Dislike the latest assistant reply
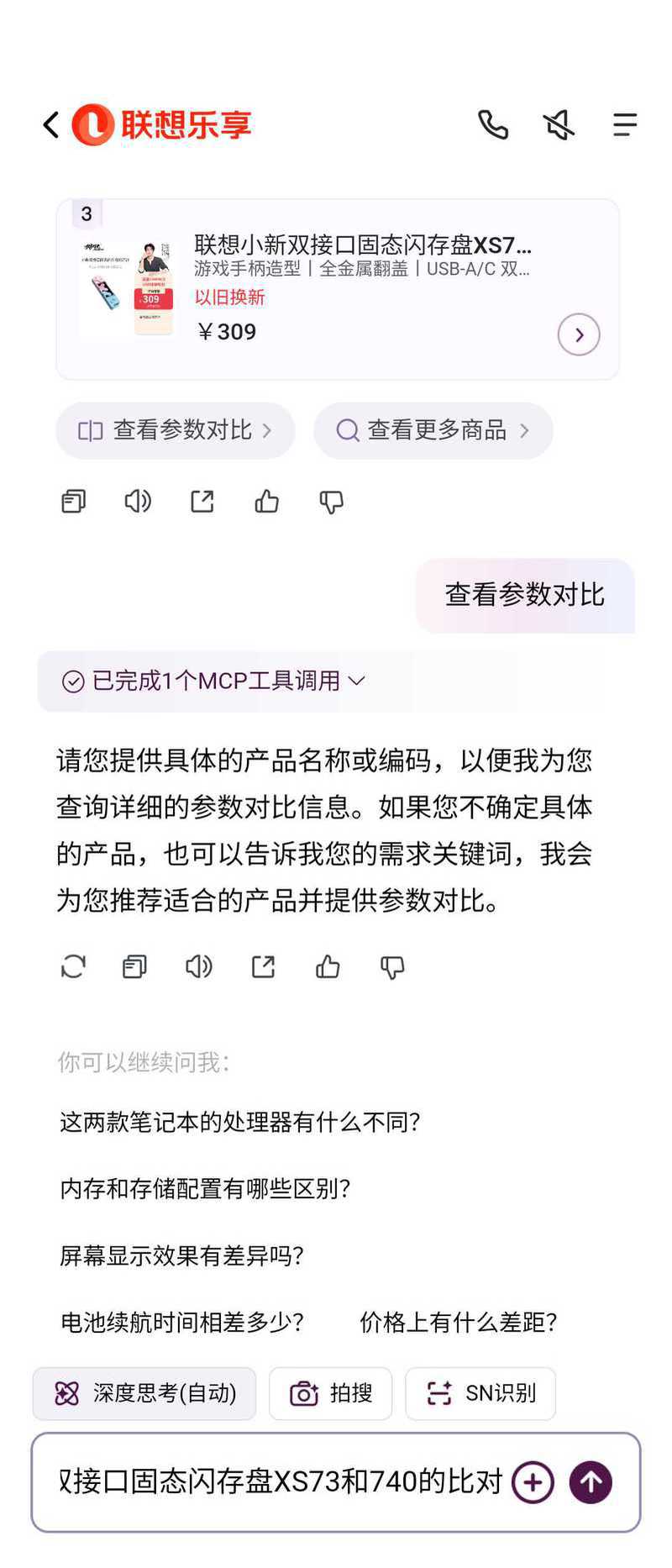Image resolution: width=672 pixels, height=1568 pixels. point(392,966)
